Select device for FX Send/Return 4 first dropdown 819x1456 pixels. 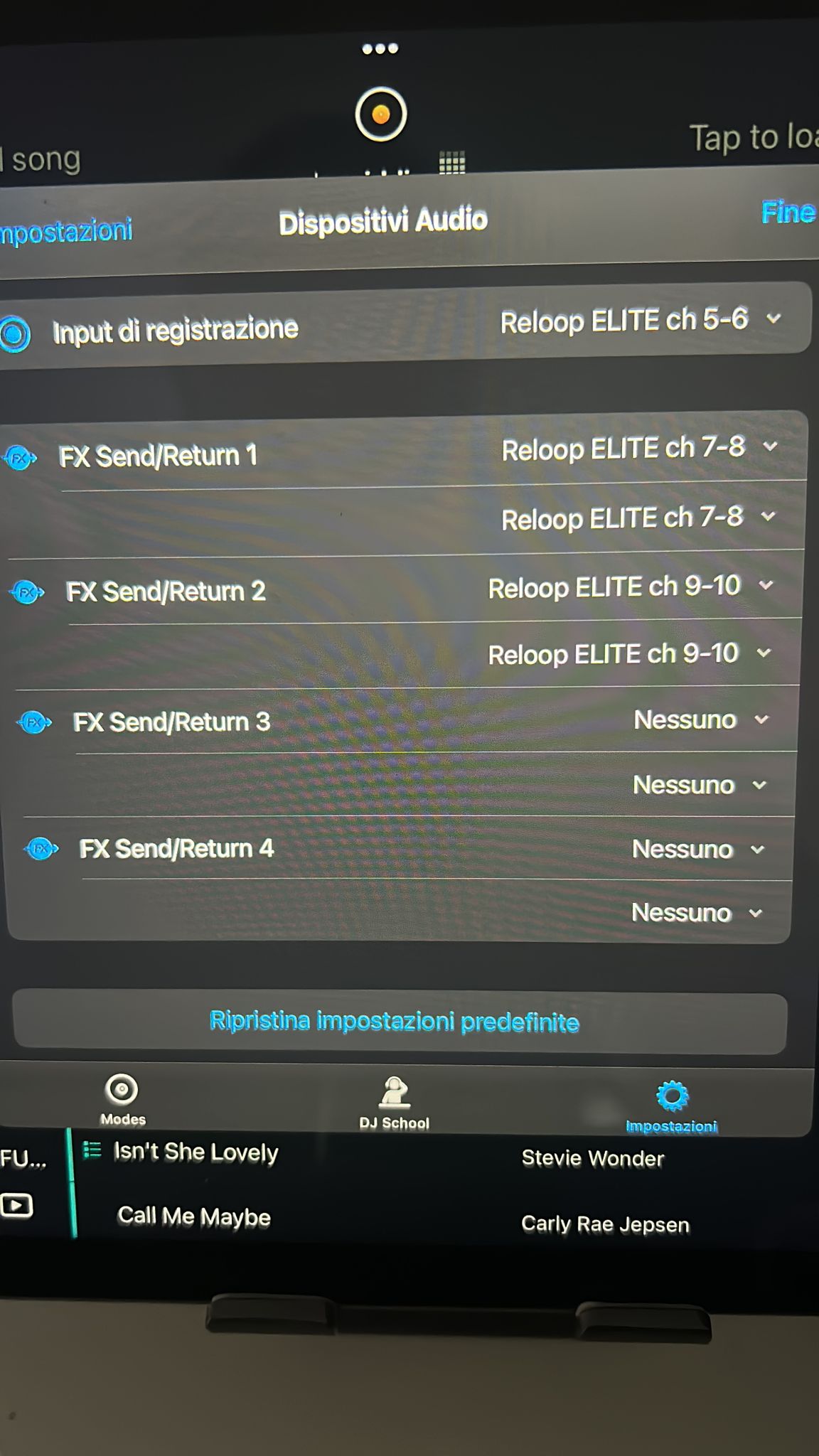[x=697, y=849]
